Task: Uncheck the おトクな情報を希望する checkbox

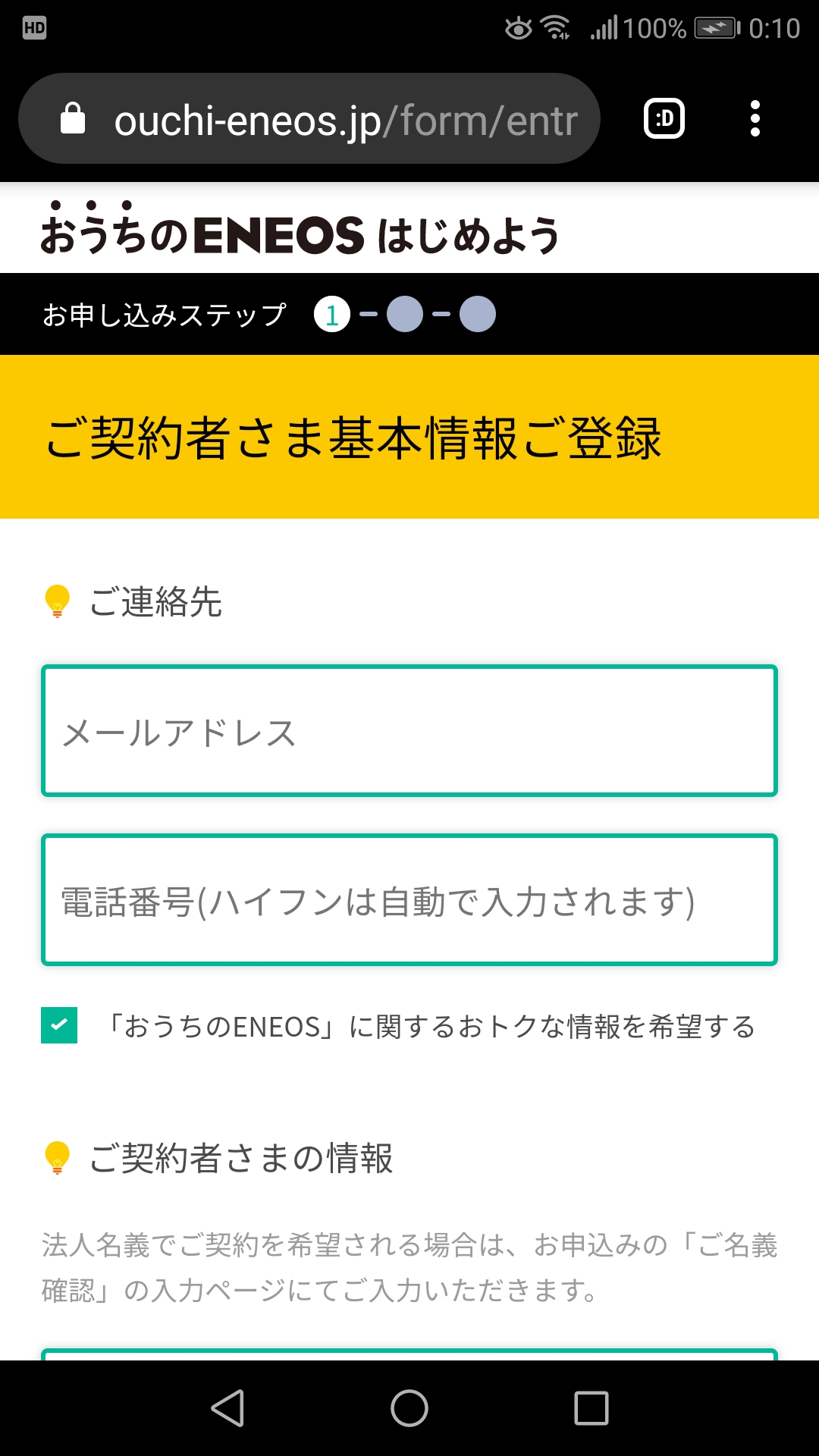Action: tap(59, 1025)
